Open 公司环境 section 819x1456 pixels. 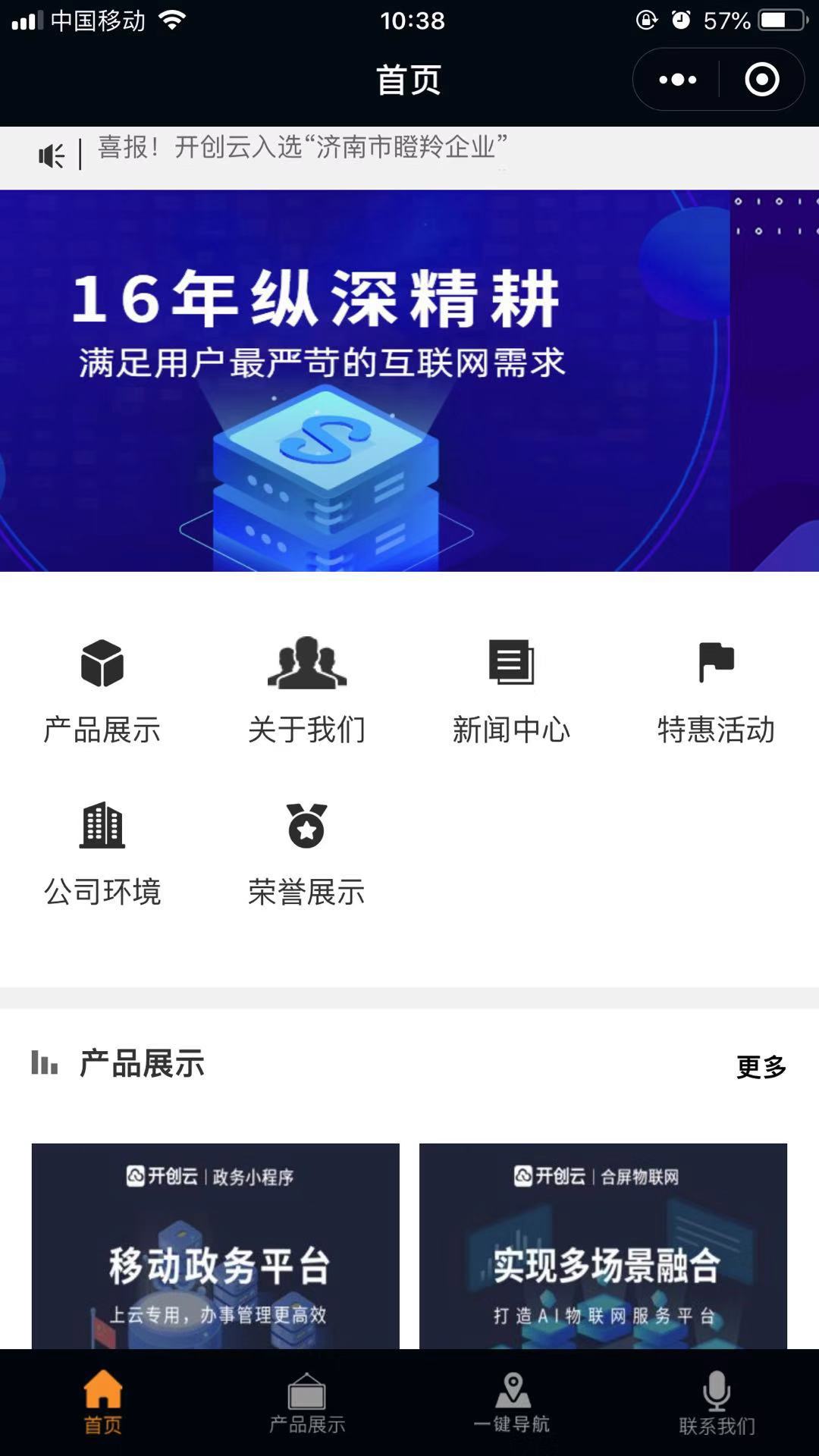pos(102,852)
